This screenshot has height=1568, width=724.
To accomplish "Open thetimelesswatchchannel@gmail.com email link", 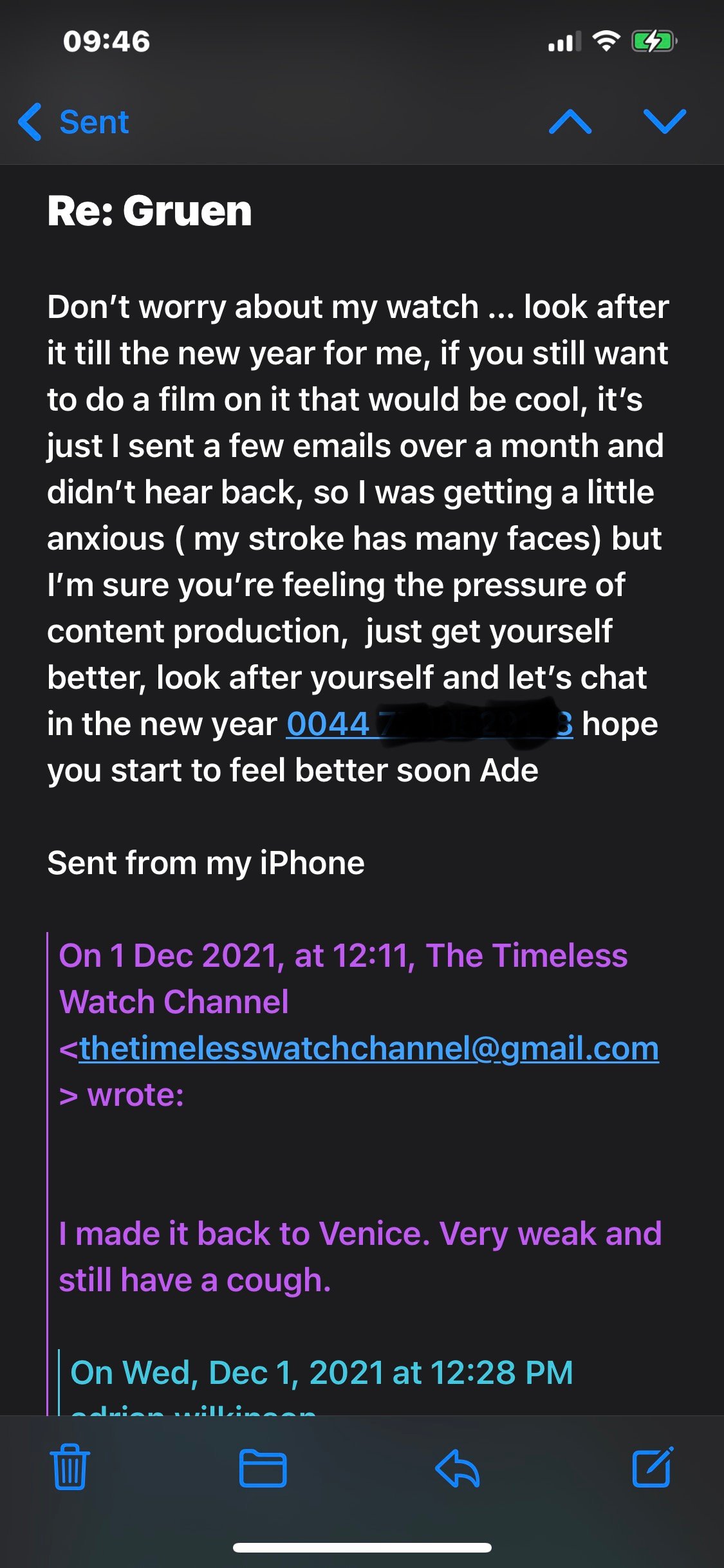I will [369, 1049].
